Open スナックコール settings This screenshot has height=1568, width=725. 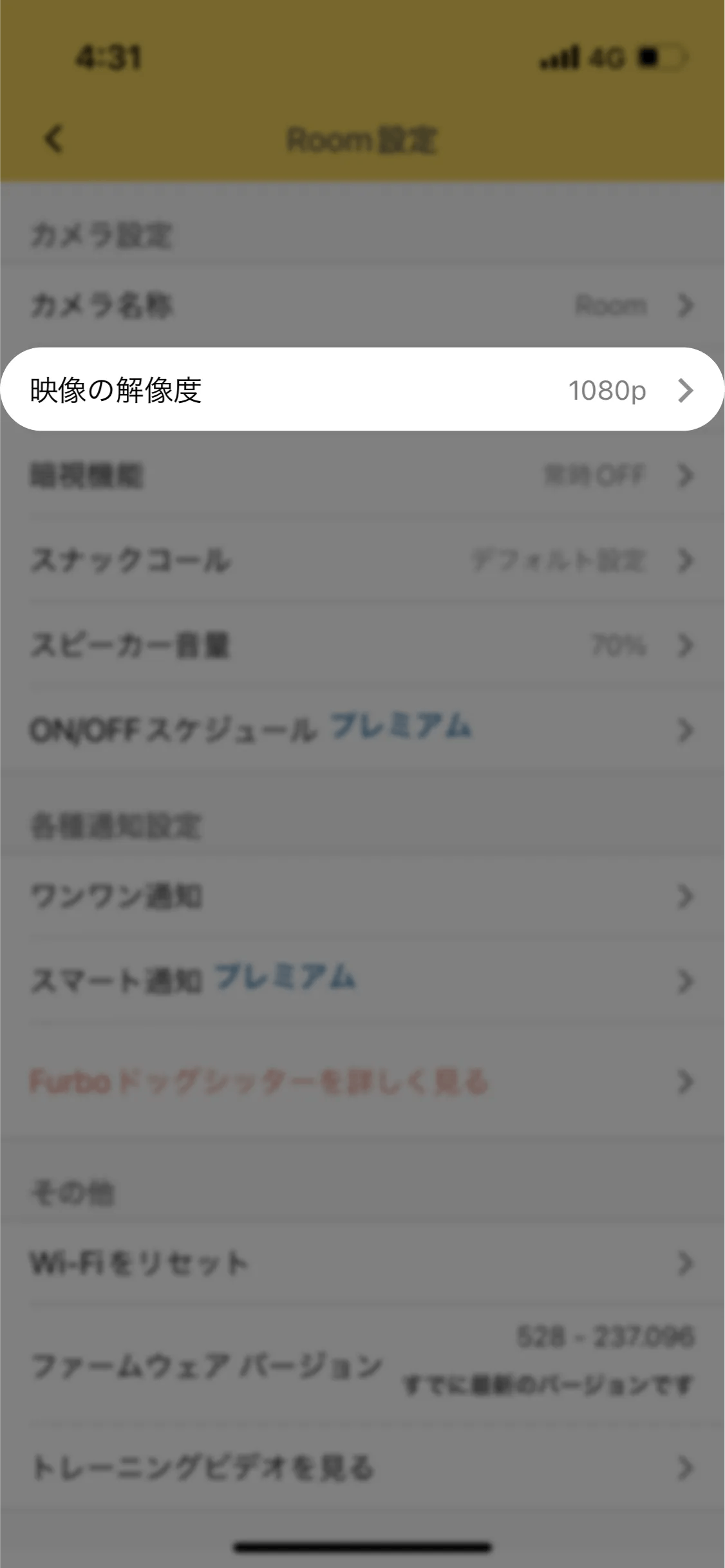(x=362, y=559)
